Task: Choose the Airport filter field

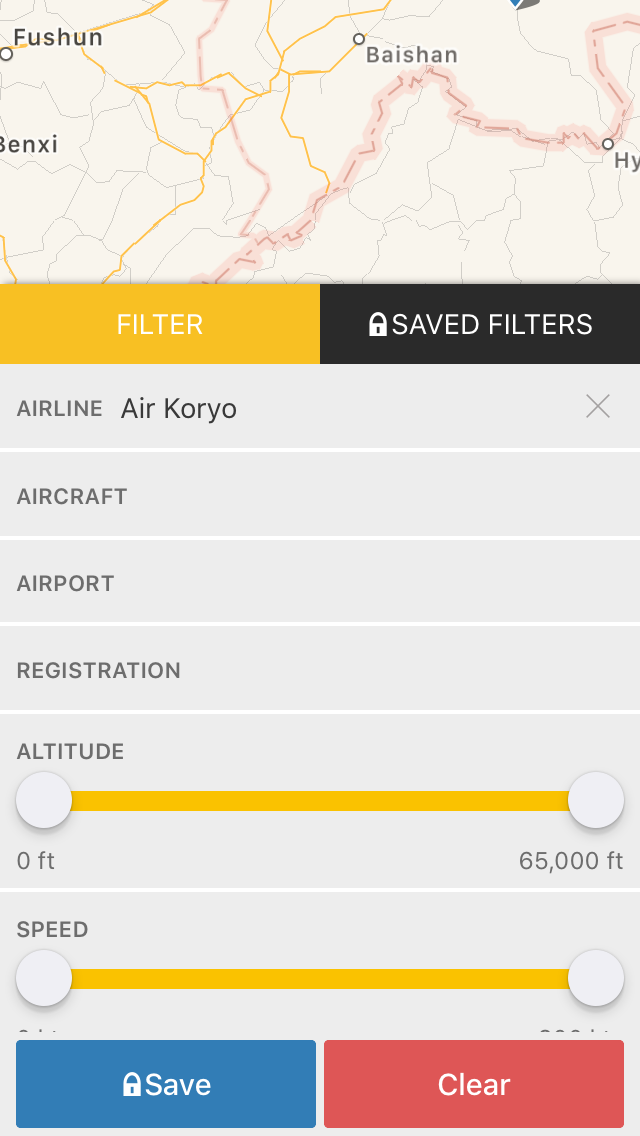Action: pyautogui.click(x=320, y=583)
